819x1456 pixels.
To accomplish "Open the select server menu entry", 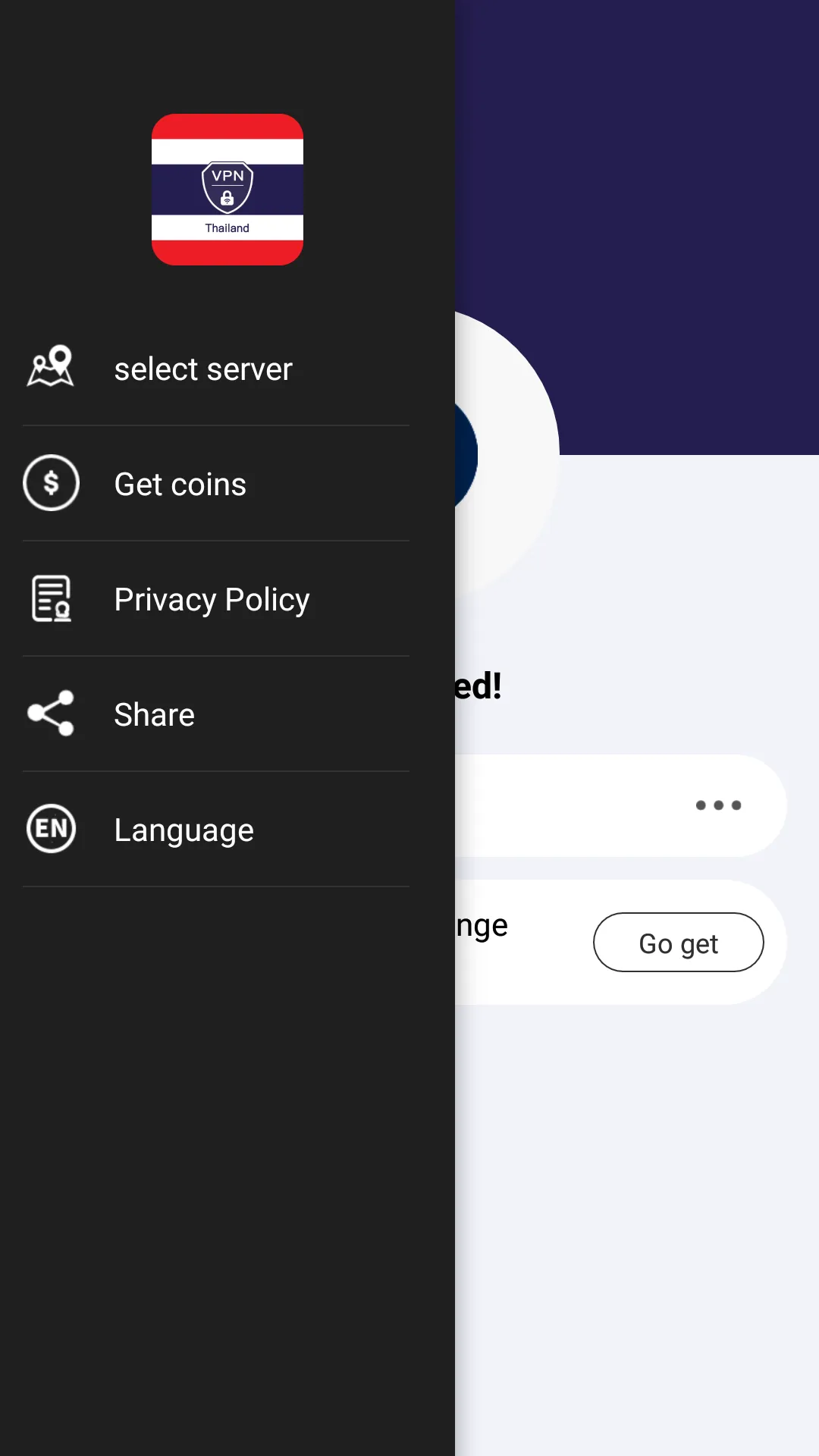I will (202, 369).
